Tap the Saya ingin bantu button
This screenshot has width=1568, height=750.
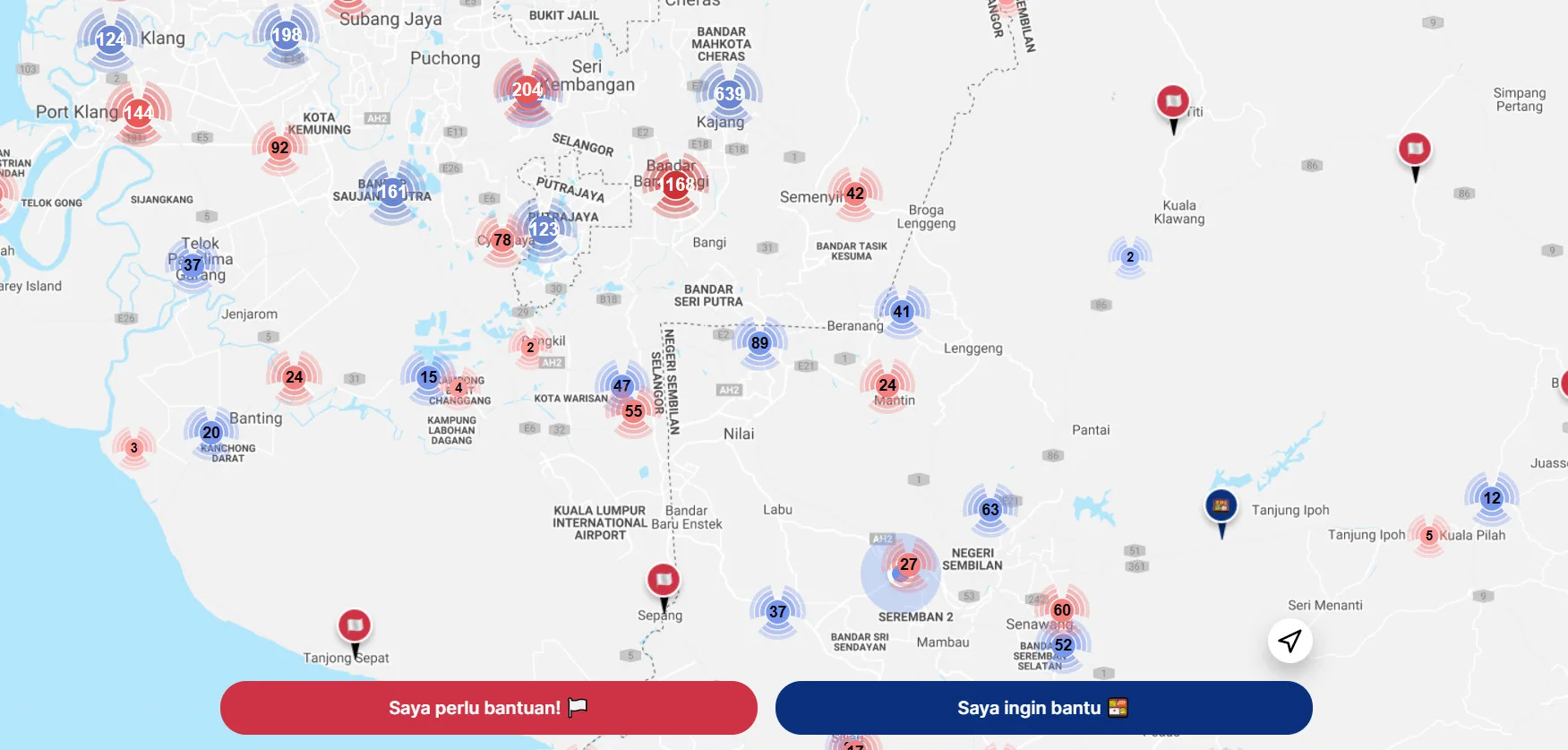pos(1043,708)
